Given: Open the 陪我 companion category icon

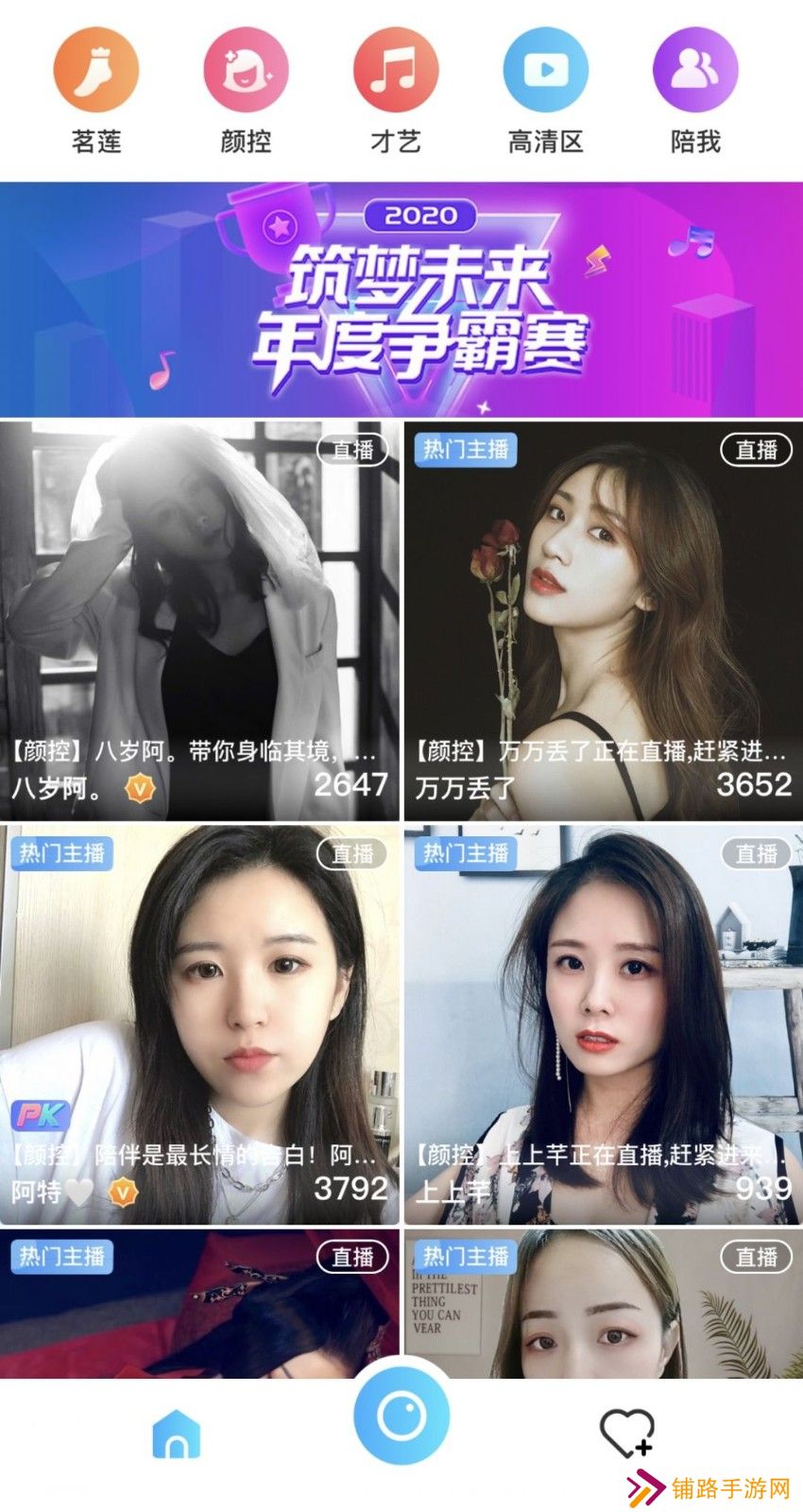Looking at the screenshot, I should click(x=693, y=68).
